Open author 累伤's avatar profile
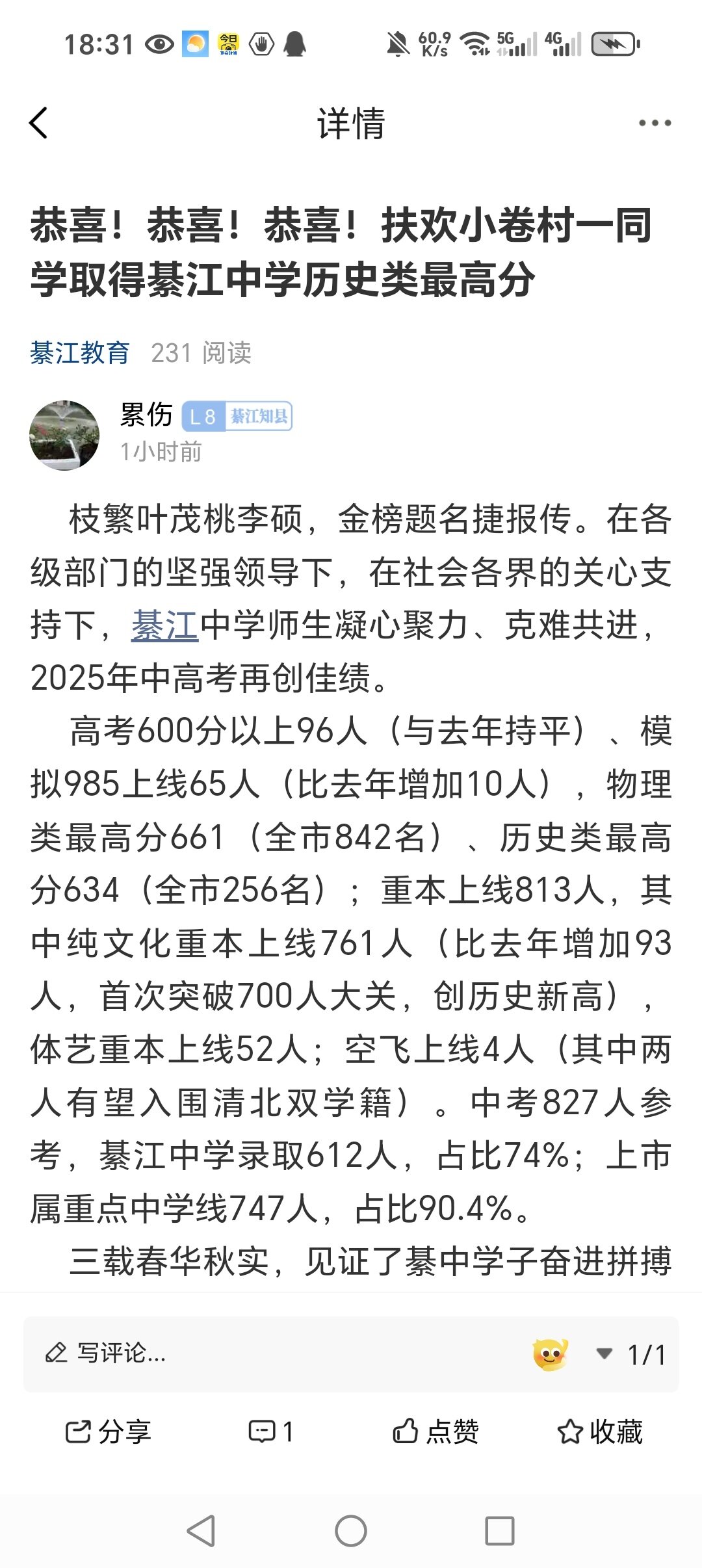The width and height of the screenshot is (702, 1568). [64, 435]
